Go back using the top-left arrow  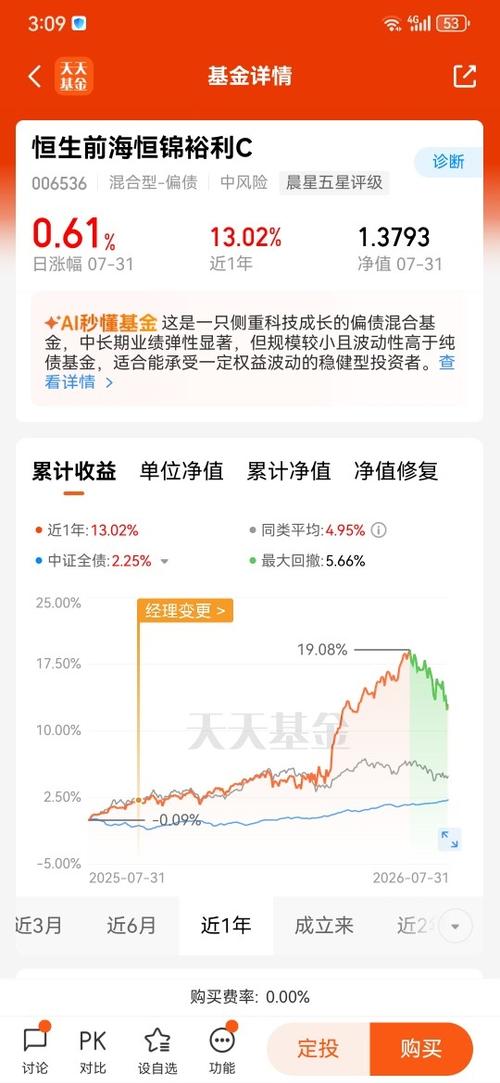point(35,76)
